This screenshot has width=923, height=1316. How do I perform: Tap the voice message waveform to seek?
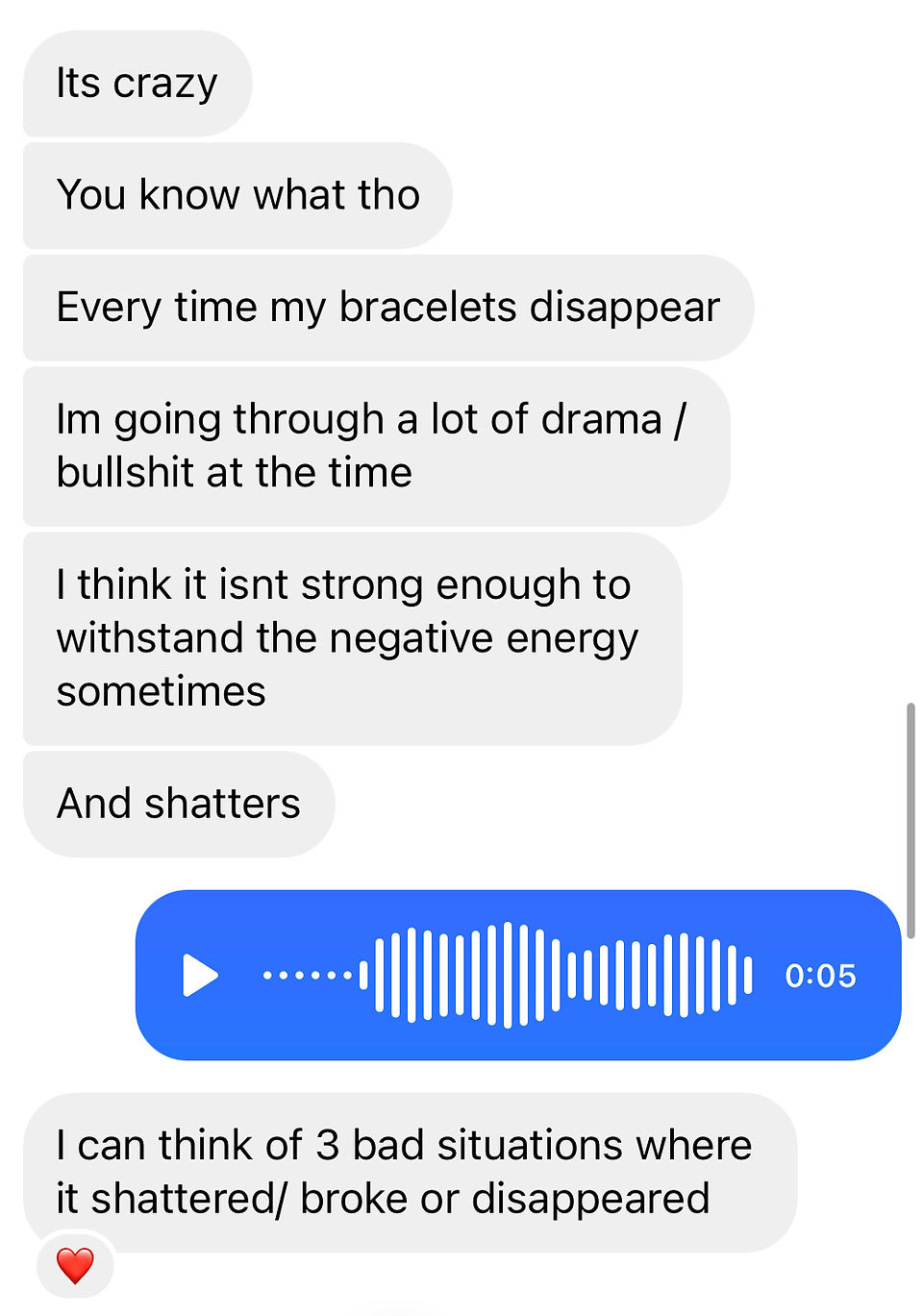(508, 975)
